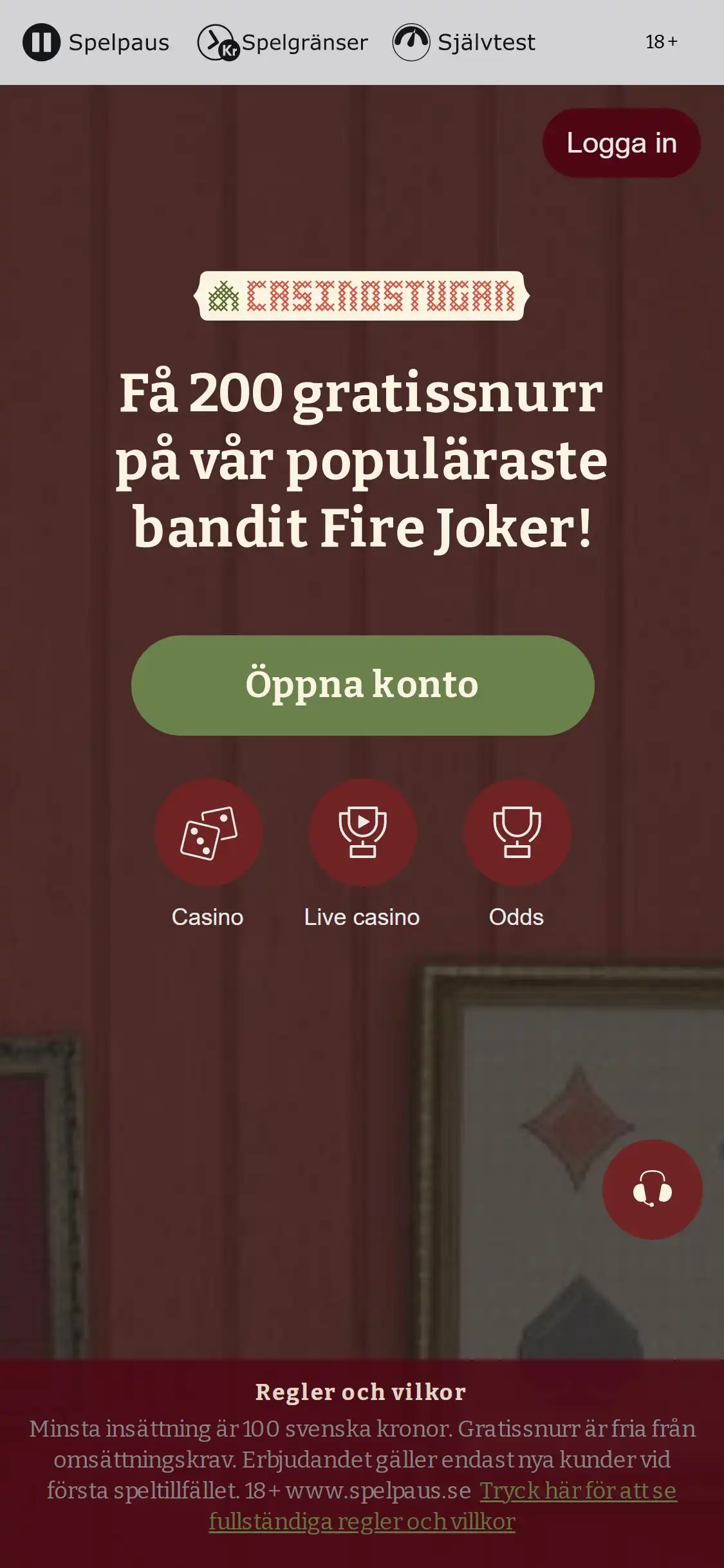
Task: Open the fullständiga regler och villkor link
Action: pyautogui.click(x=362, y=1522)
